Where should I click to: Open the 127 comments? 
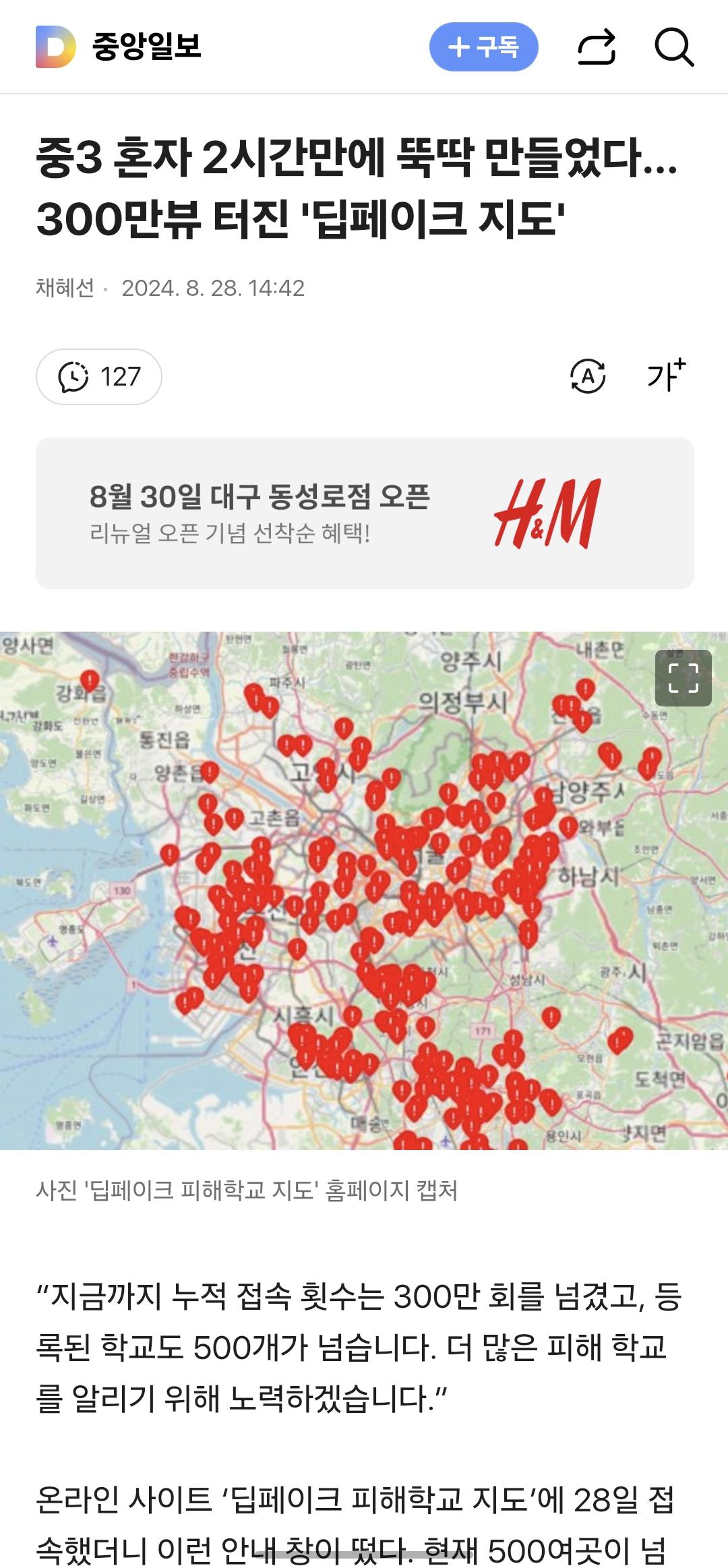pyautogui.click(x=99, y=376)
